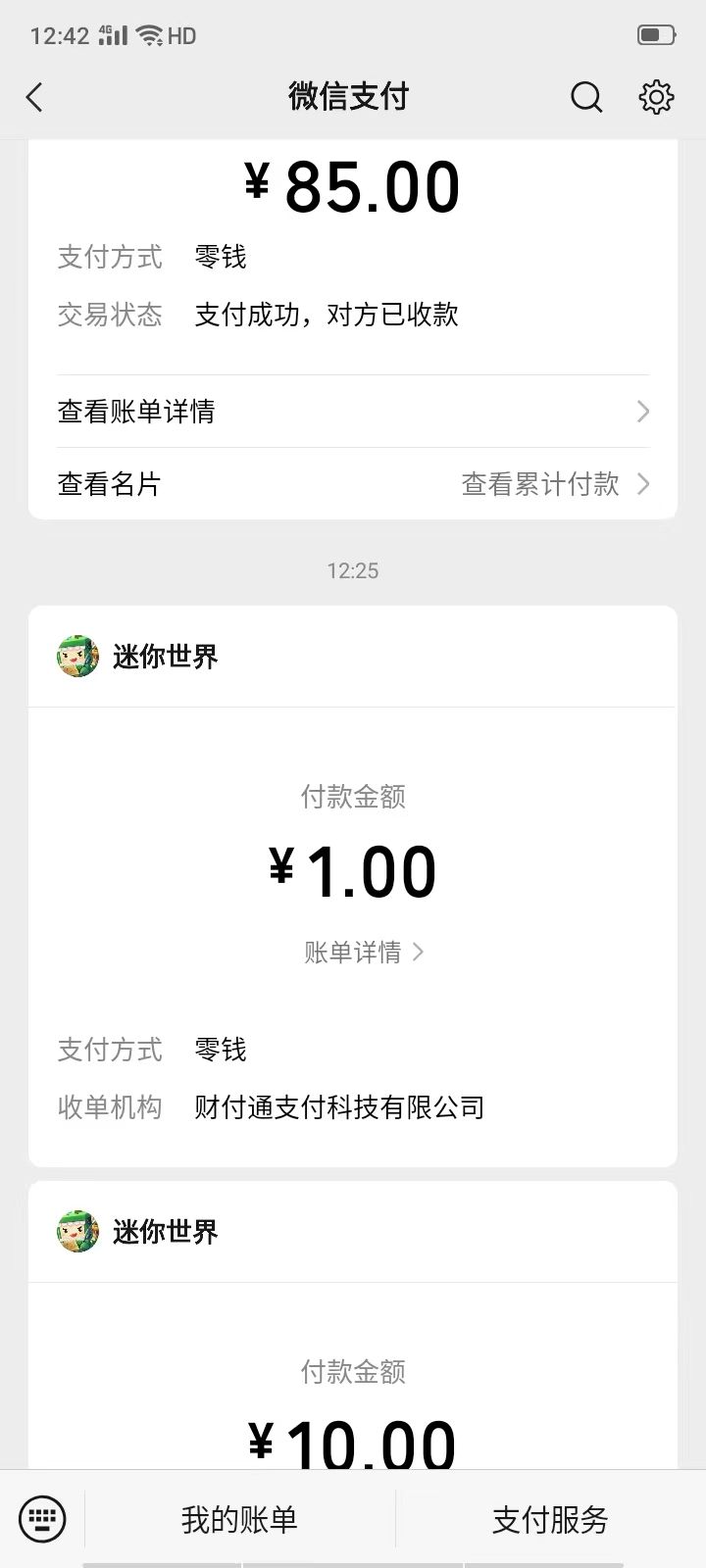
Task: Open 迷你世界 header of the ¥10.00 card
Action: coord(353,1232)
